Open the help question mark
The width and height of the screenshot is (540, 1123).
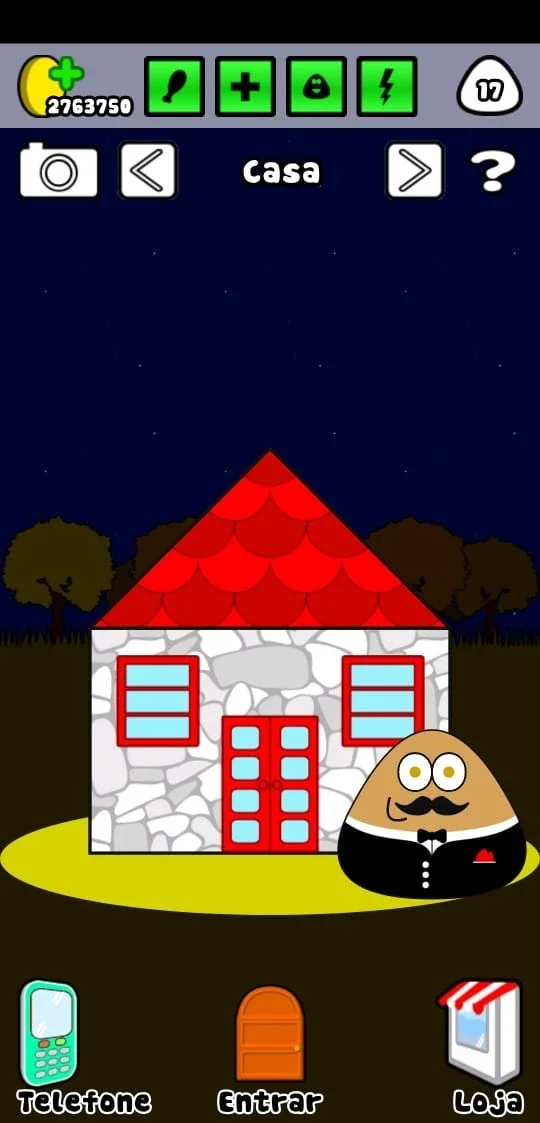493,170
